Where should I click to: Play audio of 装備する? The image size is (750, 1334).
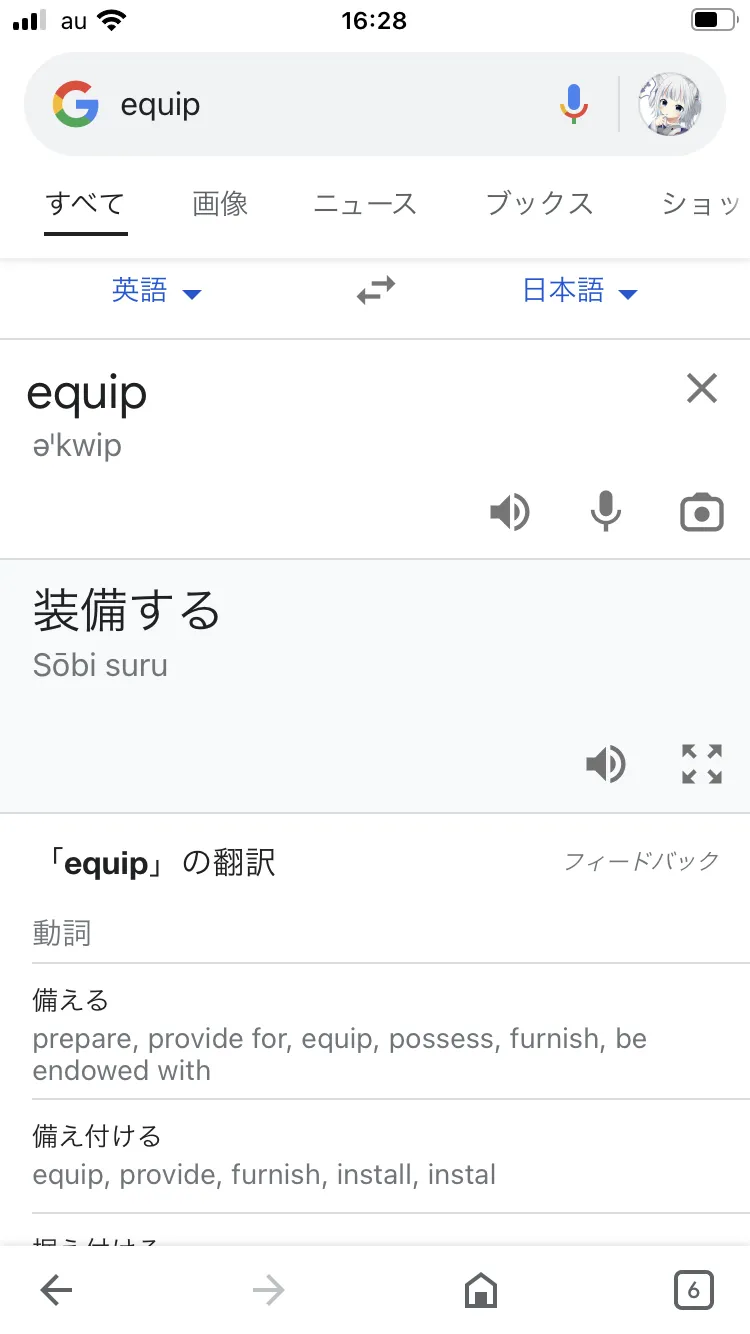(605, 765)
